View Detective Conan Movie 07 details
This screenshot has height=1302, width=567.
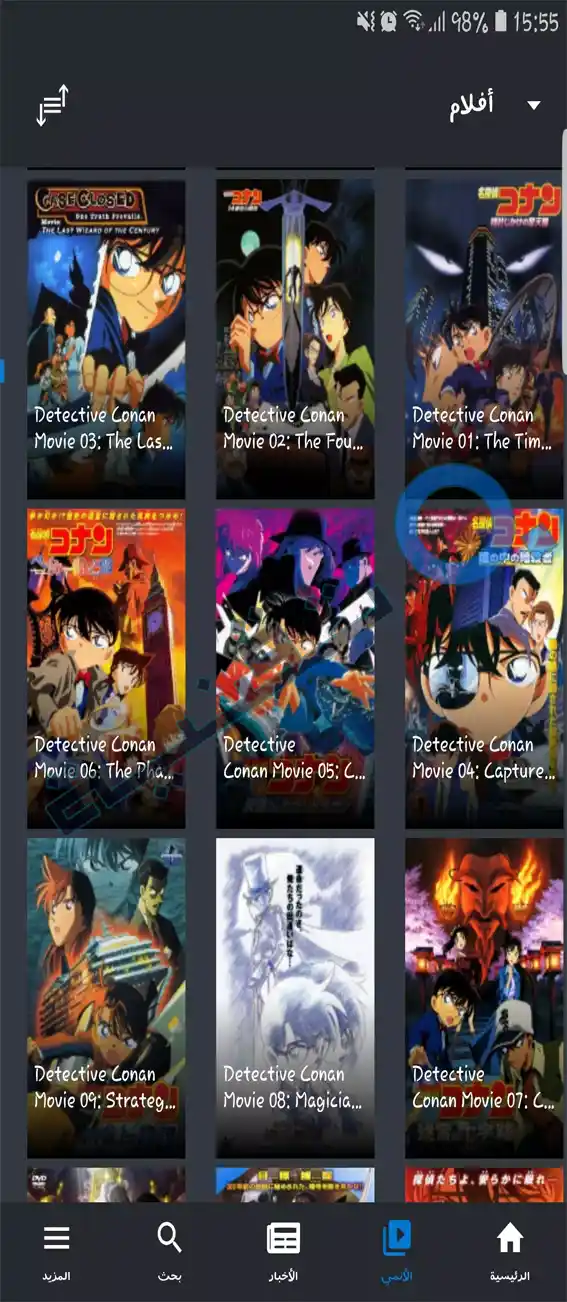click(x=484, y=998)
